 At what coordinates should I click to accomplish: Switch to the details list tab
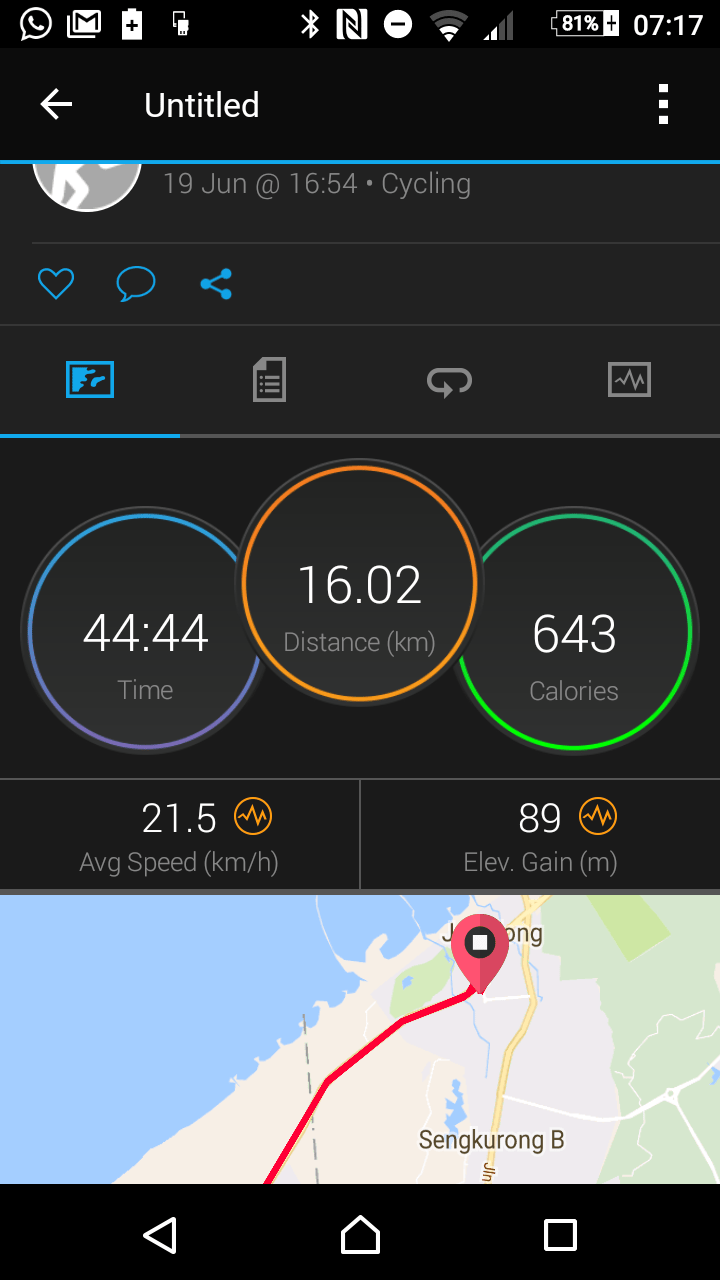pos(269,380)
